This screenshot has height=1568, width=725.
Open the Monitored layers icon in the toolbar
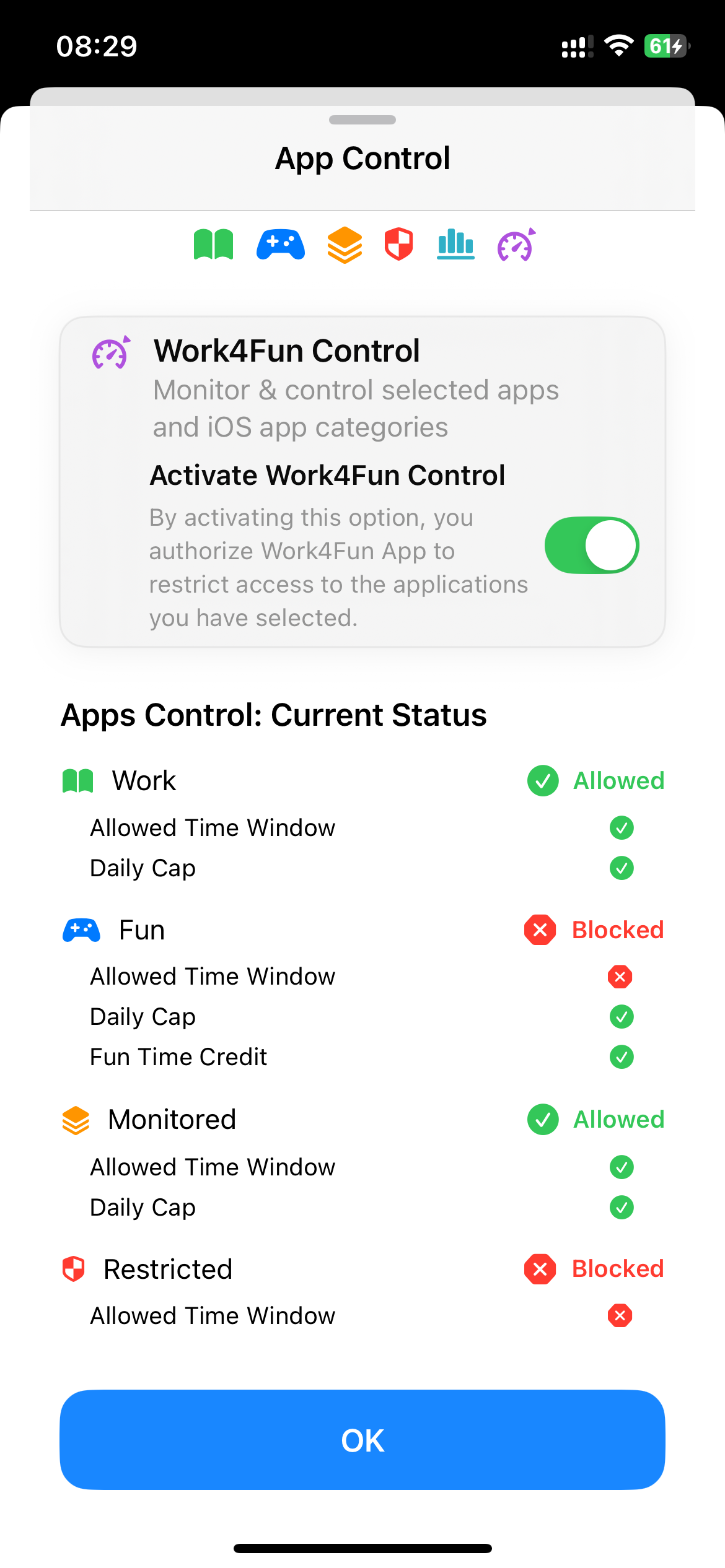click(345, 245)
